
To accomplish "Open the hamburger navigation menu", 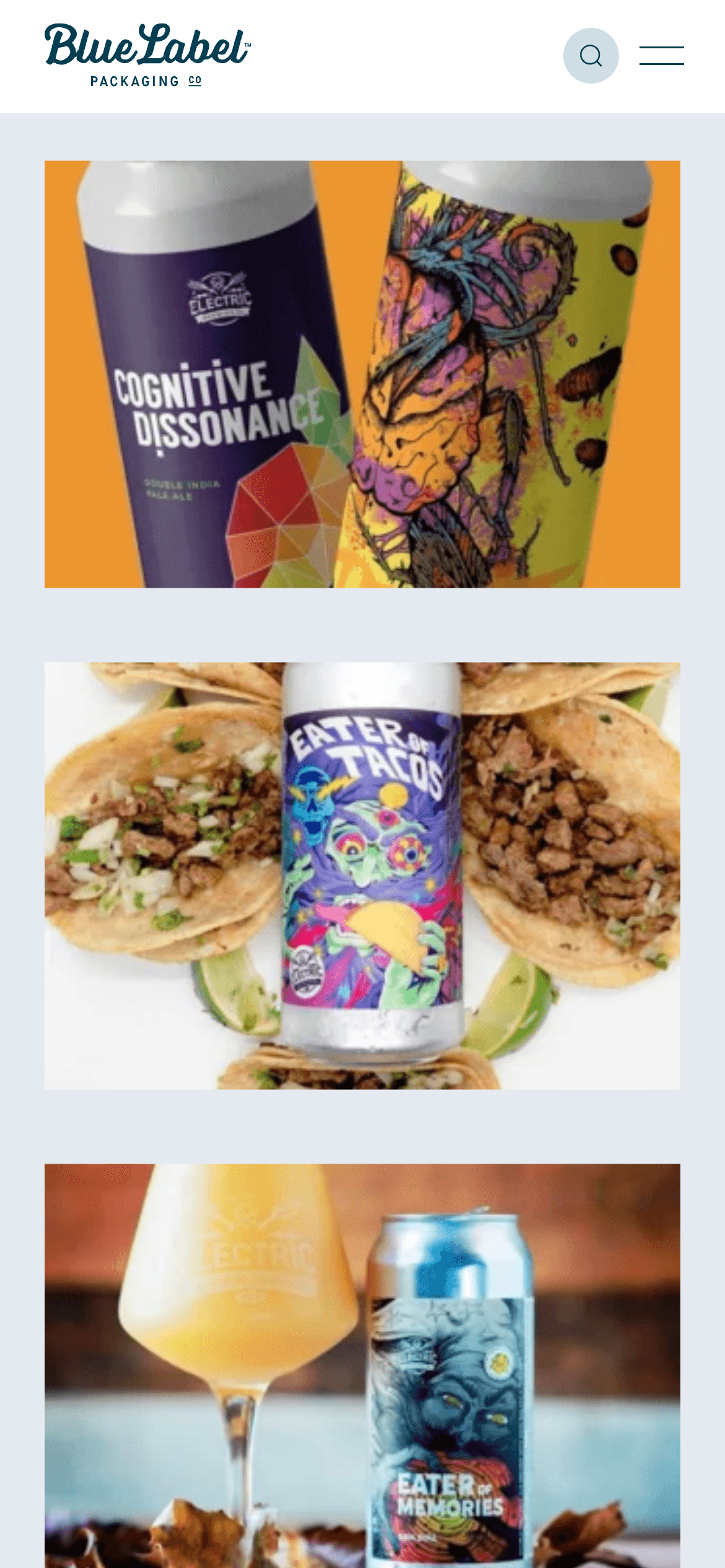I will tap(661, 56).
